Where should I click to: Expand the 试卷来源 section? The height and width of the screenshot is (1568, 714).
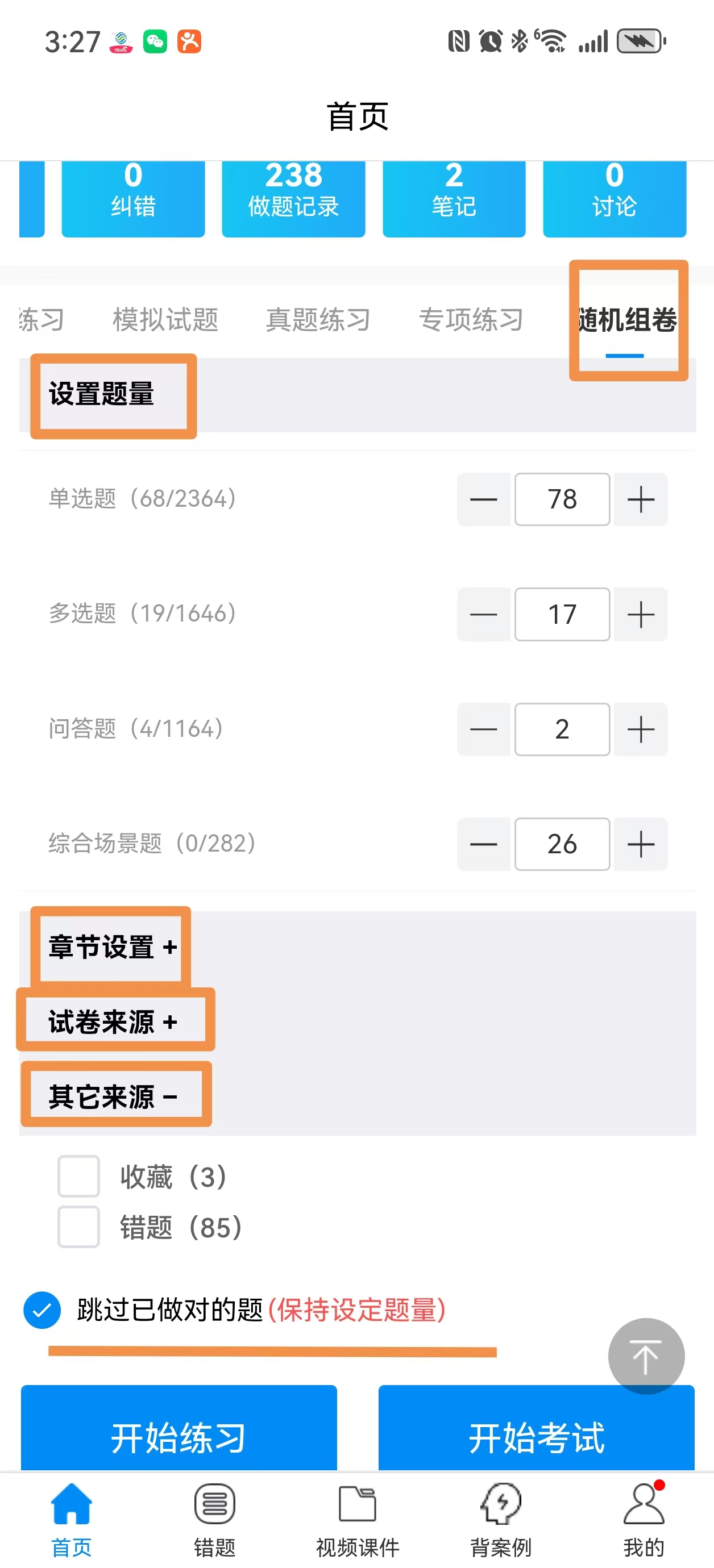pos(113,1021)
